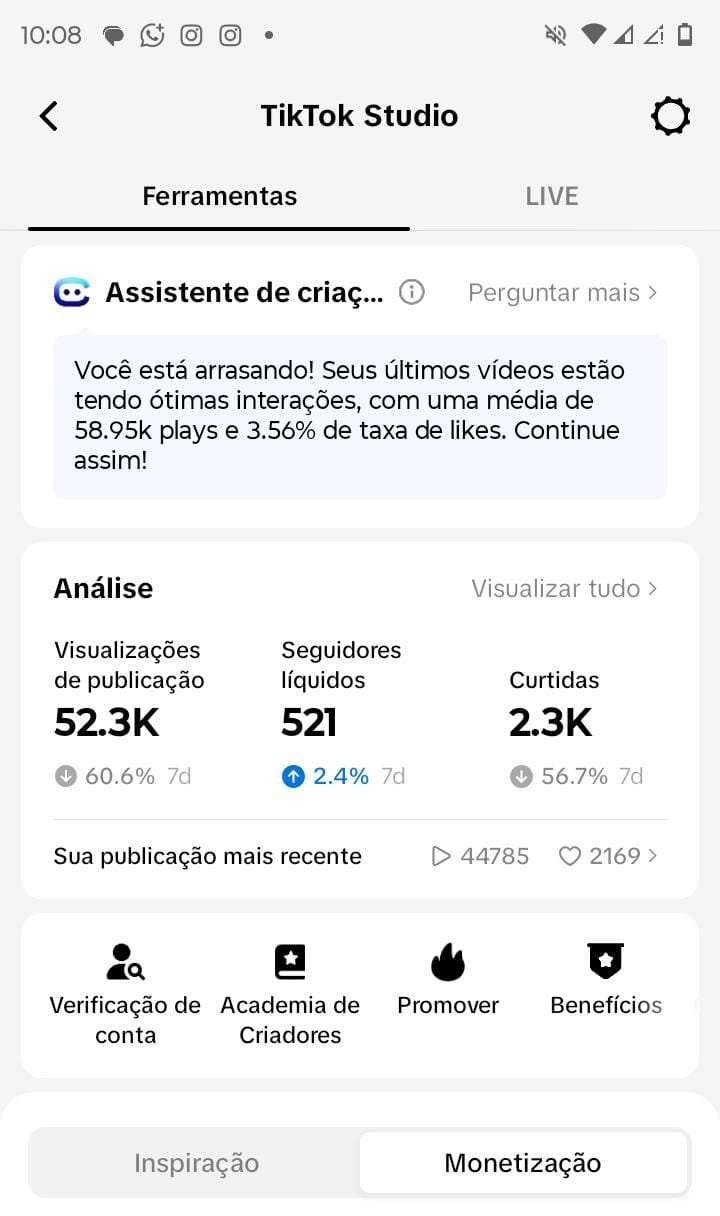Open Sua publicação mais recente row

pos(360,856)
